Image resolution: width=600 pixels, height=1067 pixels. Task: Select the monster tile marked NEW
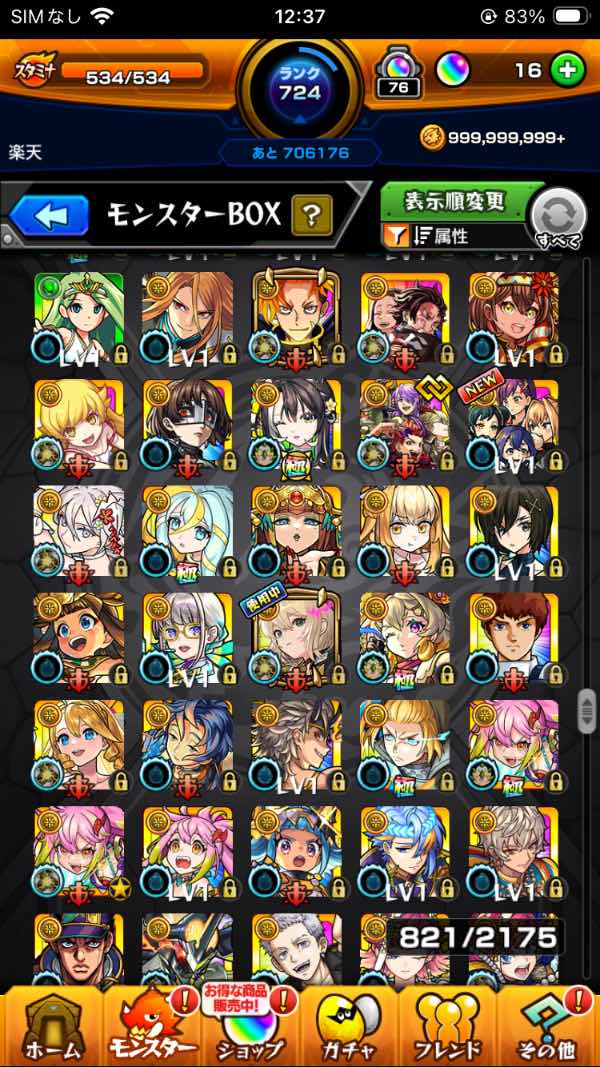click(x=514, y=425)
